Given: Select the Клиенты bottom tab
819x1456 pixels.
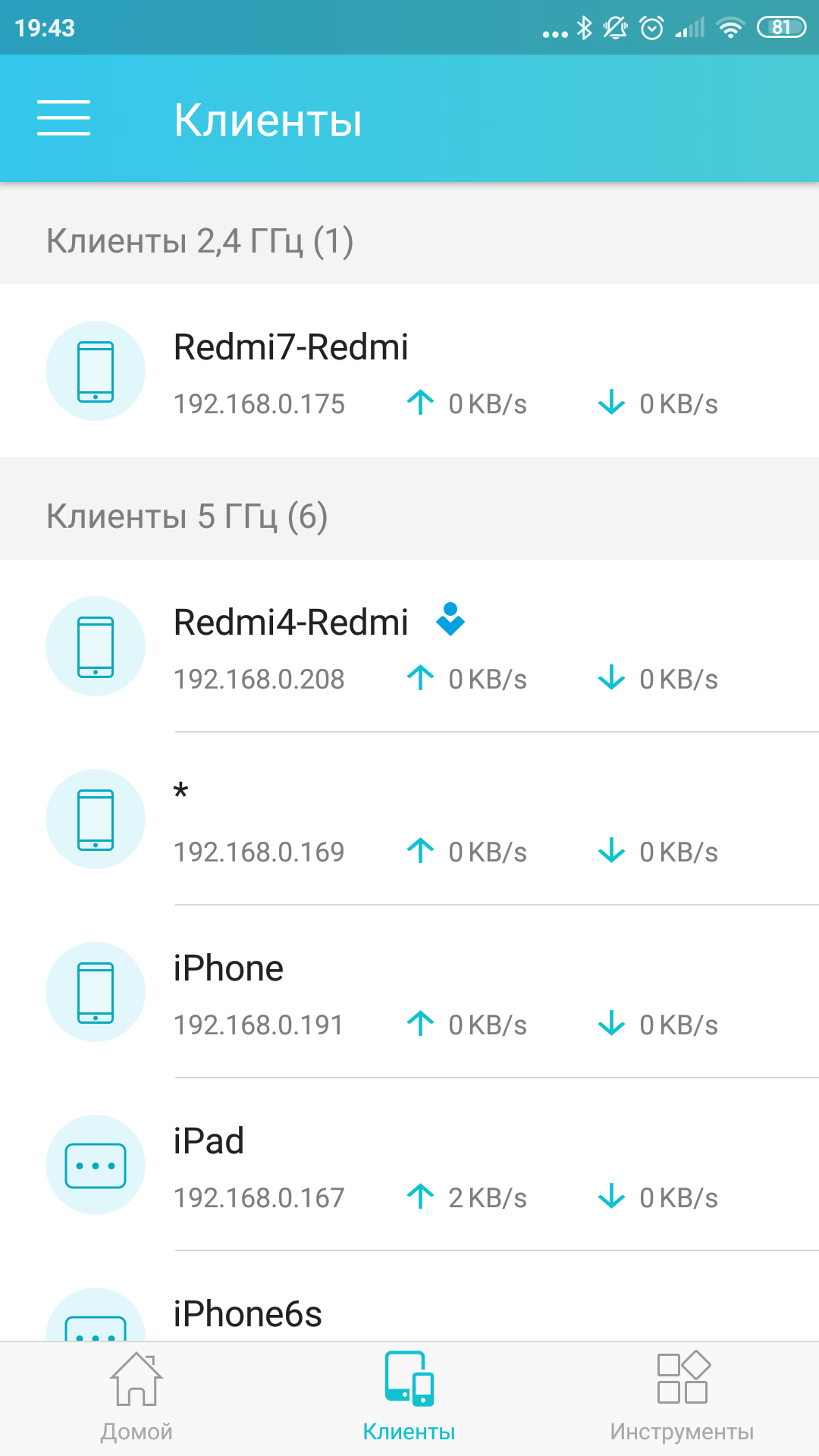Looking at the screenshot, I should pyautogui.click(x=409, y=1398).
